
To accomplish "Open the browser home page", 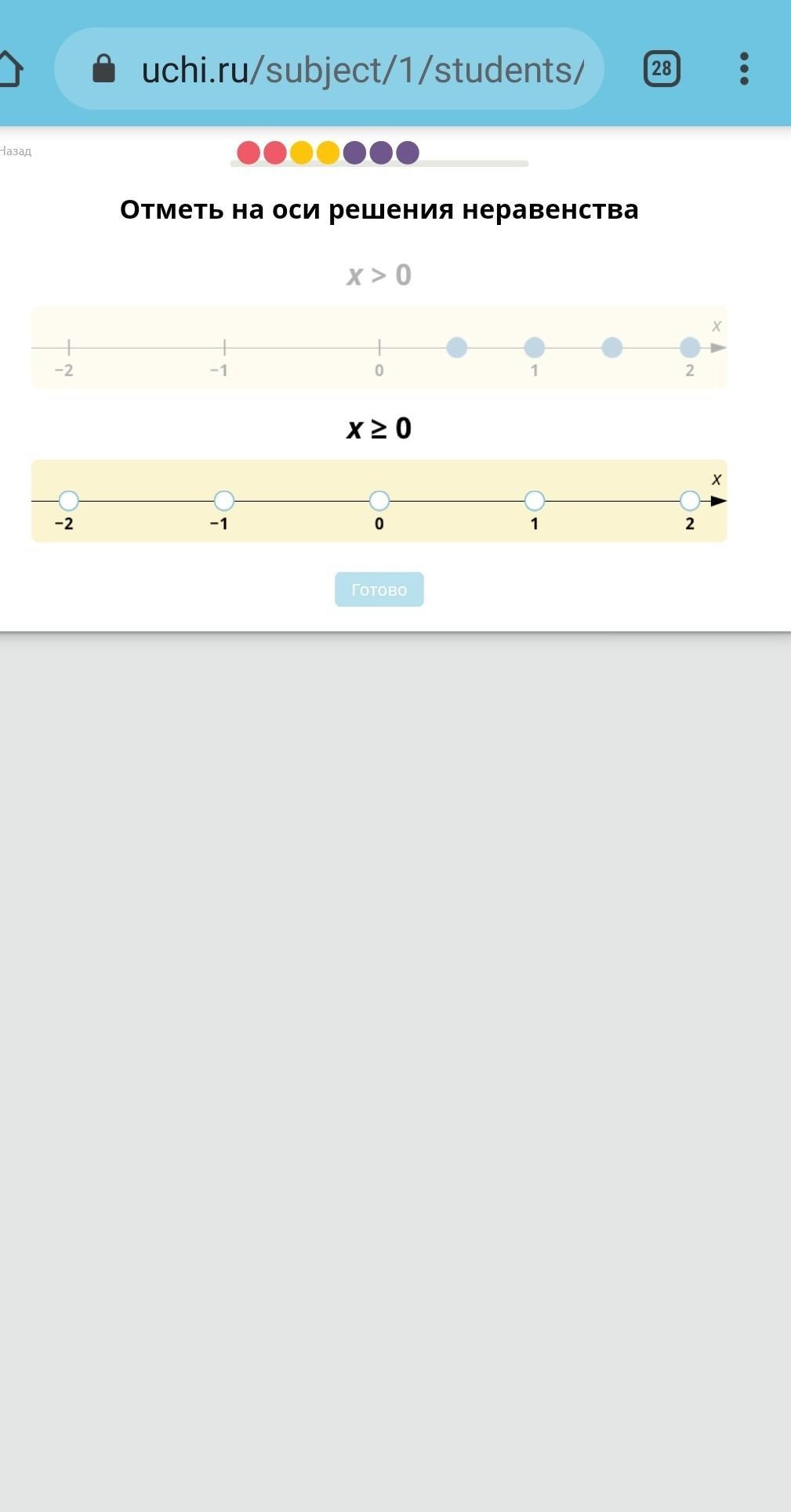I will (11, 69).
